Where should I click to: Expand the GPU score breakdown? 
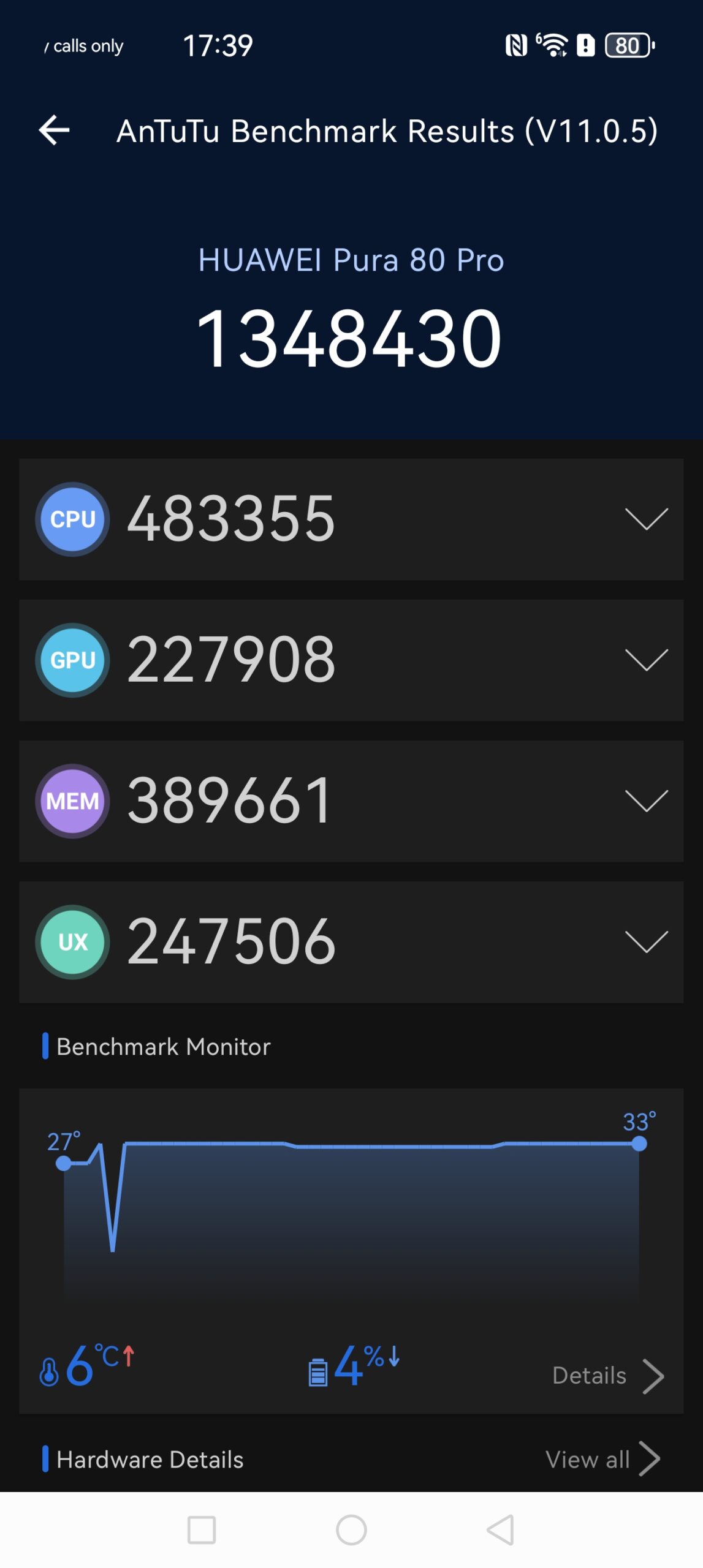coord(646,660)
